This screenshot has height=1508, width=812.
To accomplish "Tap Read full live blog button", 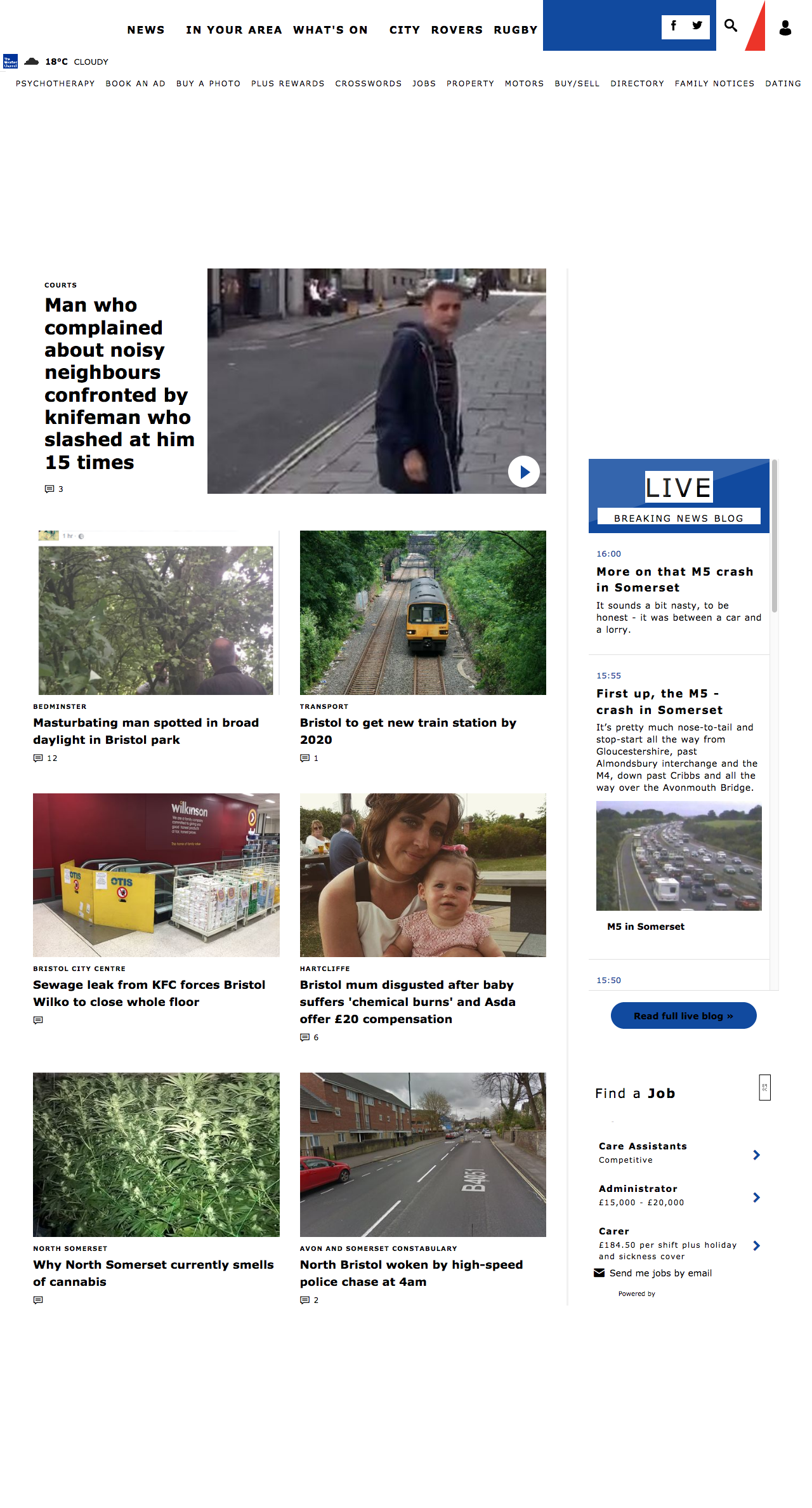I will 683,1015.
